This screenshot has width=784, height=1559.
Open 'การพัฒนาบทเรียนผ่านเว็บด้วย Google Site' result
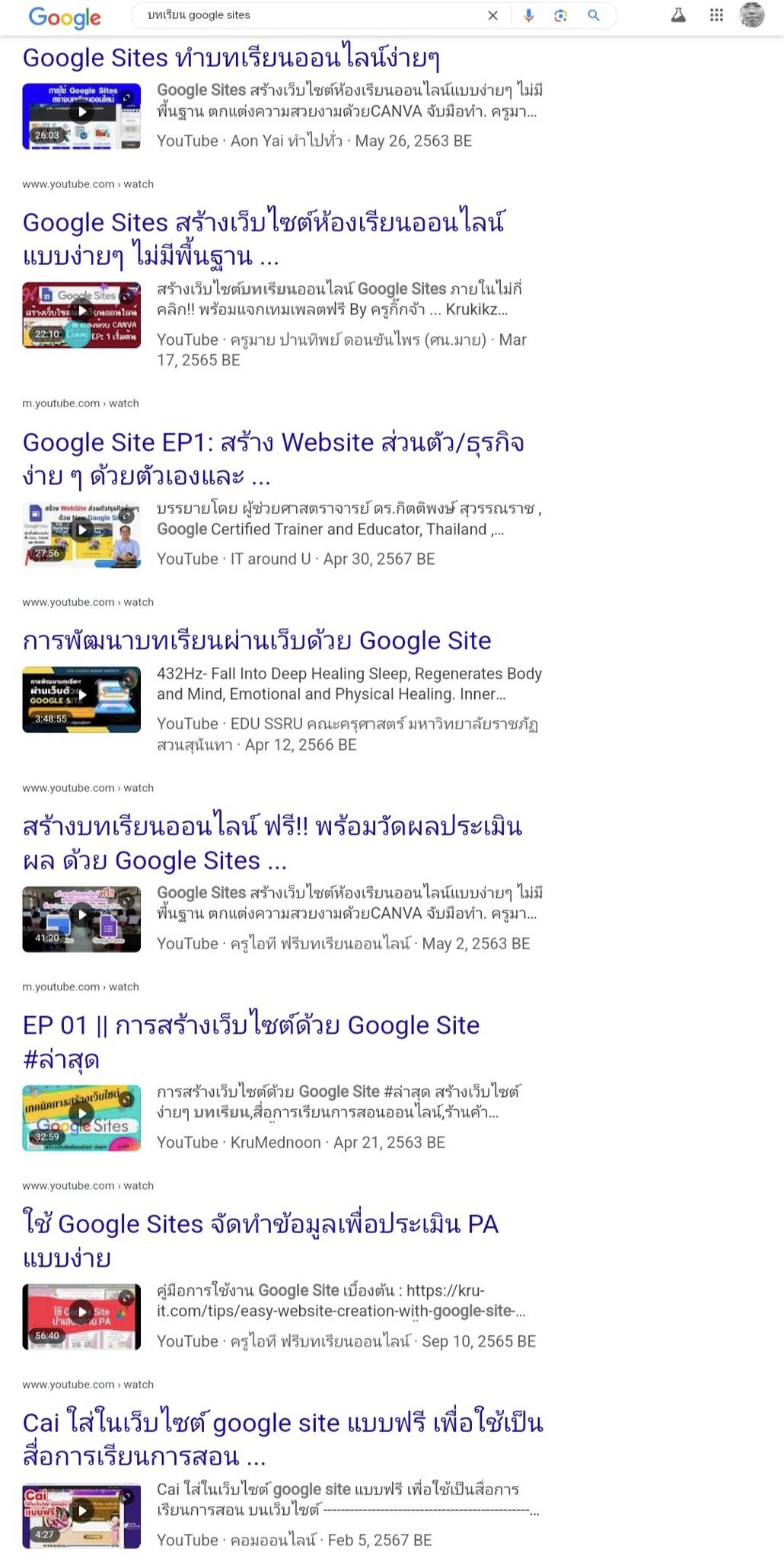point(257,641)
